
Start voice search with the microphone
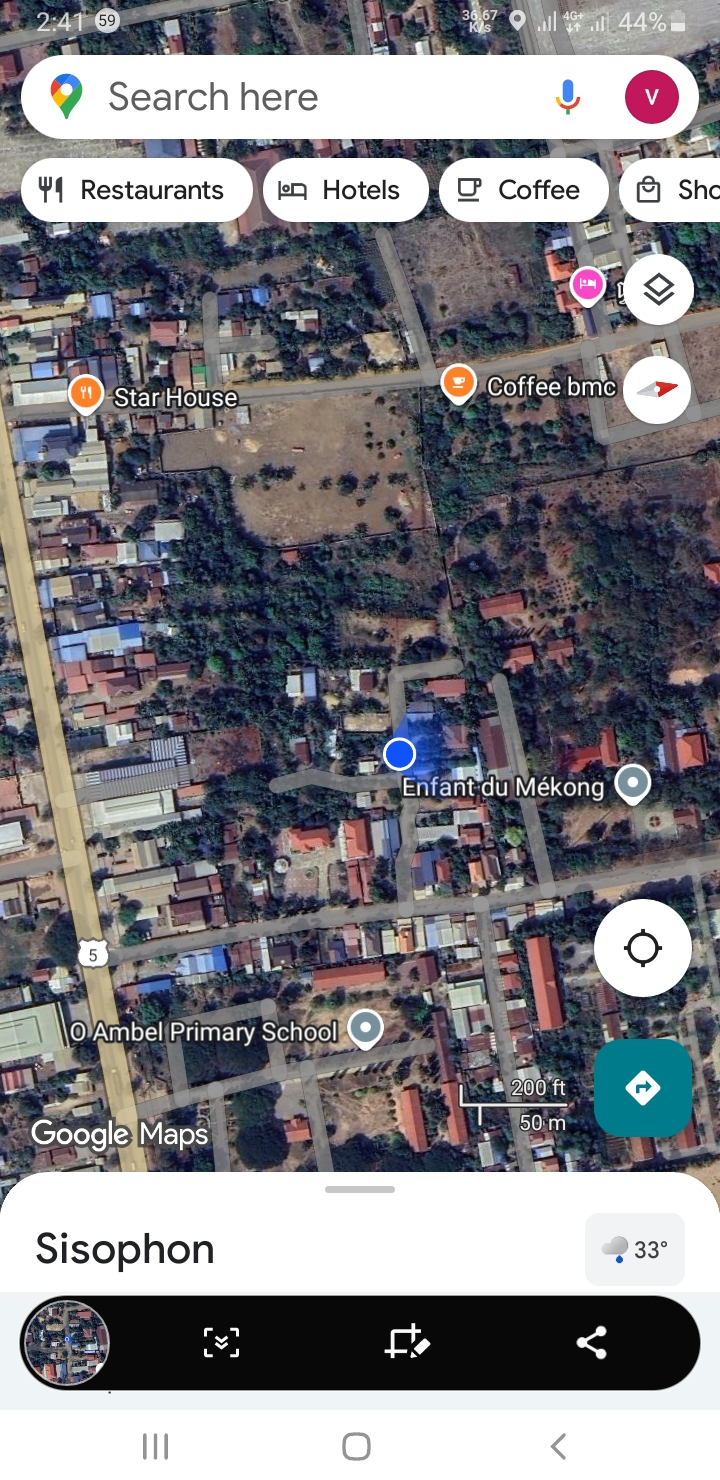tap(567, 97)
